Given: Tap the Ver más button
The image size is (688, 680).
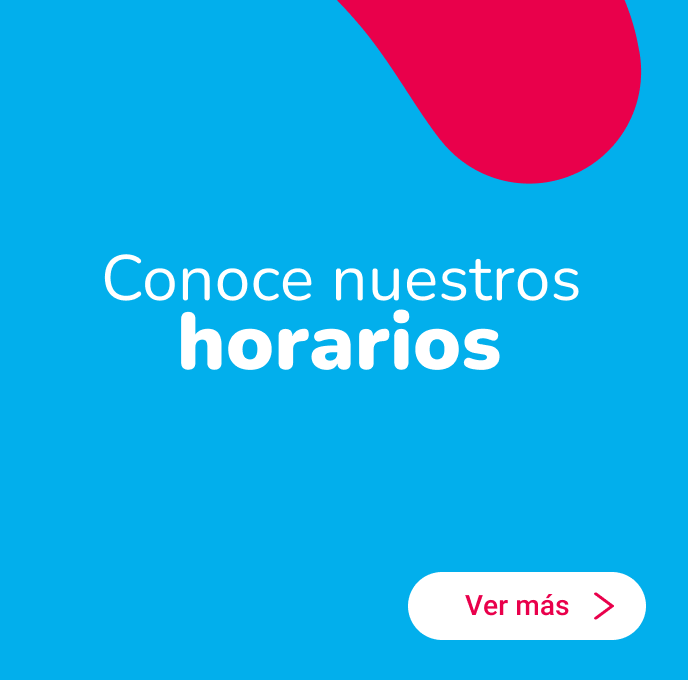Looking at the screenshot, I should [x=527, y=606].
